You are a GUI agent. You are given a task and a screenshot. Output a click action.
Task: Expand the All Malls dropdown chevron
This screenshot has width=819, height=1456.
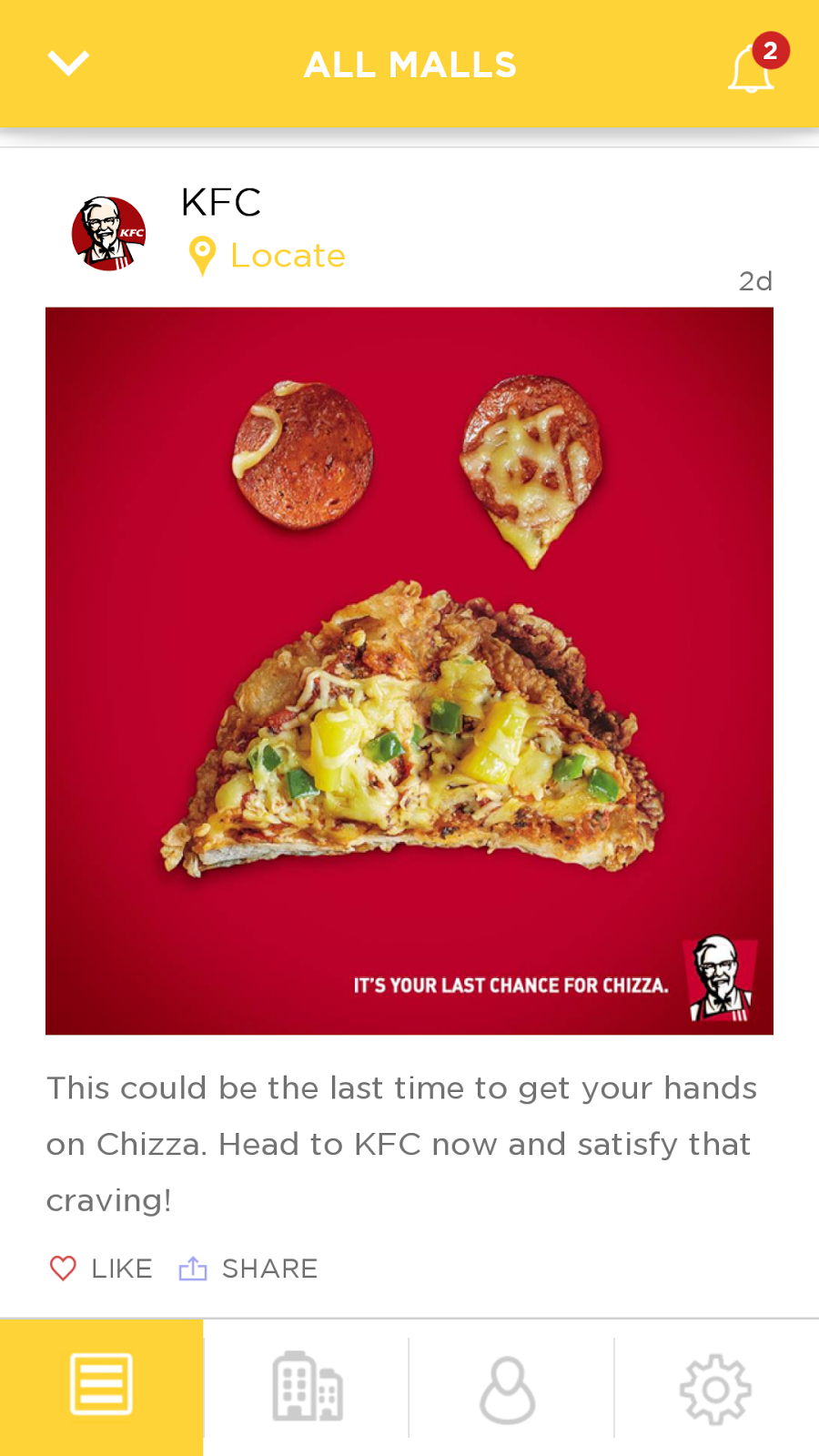(68, 64)
